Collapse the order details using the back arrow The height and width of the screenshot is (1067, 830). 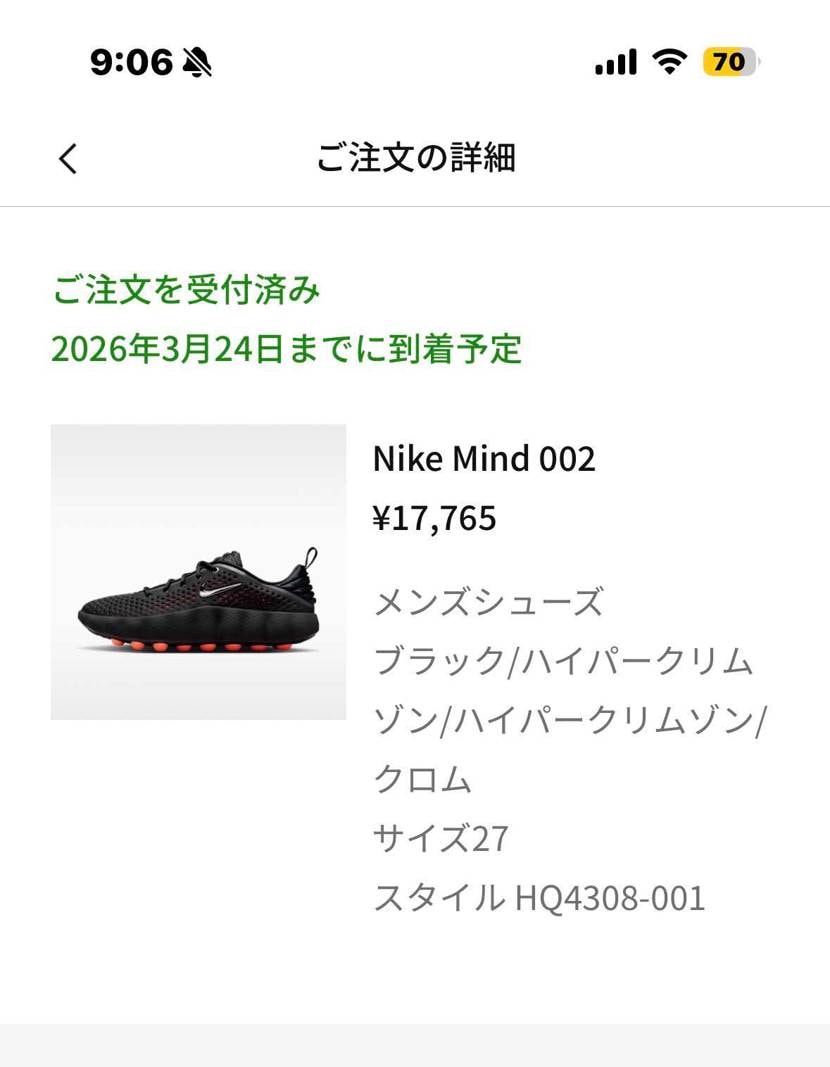[67, 158]
